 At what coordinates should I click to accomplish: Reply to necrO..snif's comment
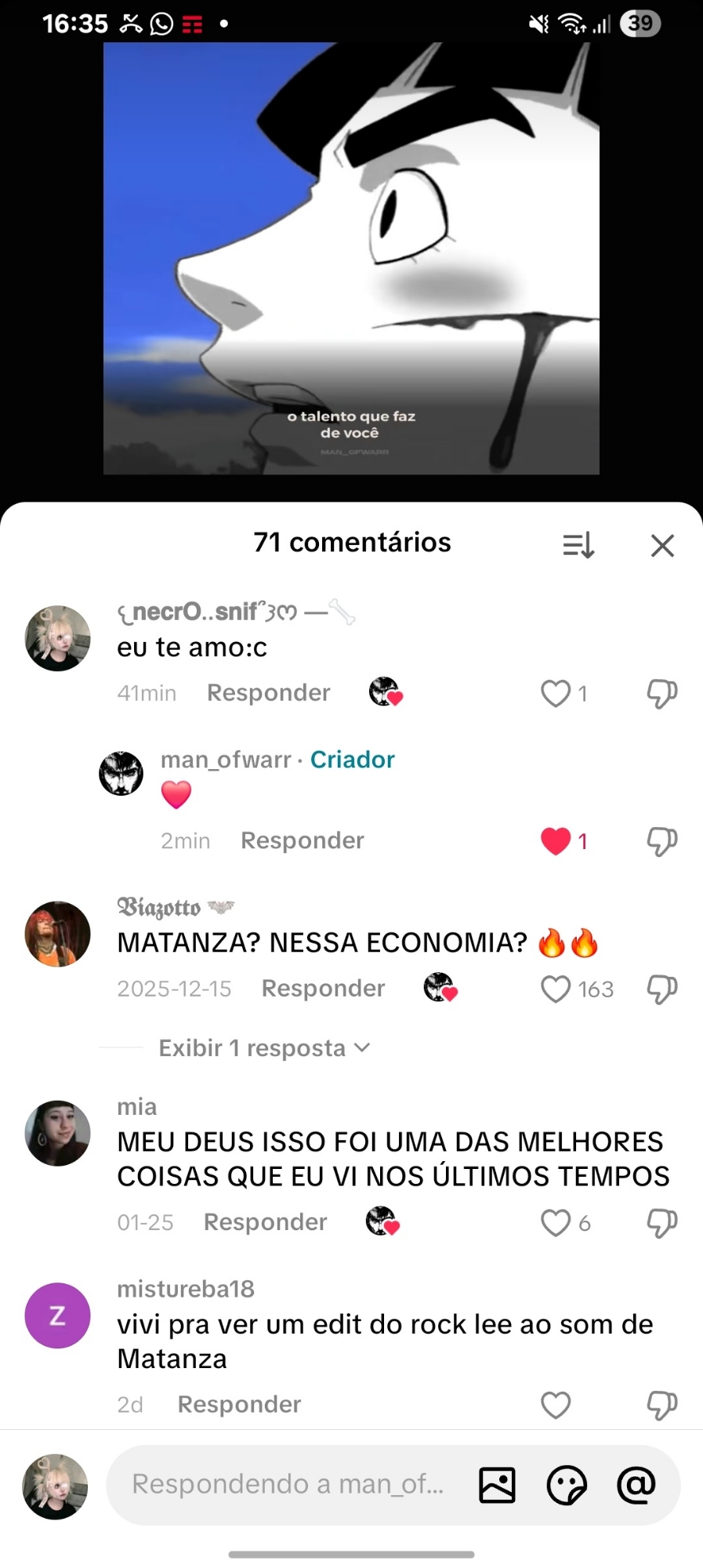pos(268,693)
